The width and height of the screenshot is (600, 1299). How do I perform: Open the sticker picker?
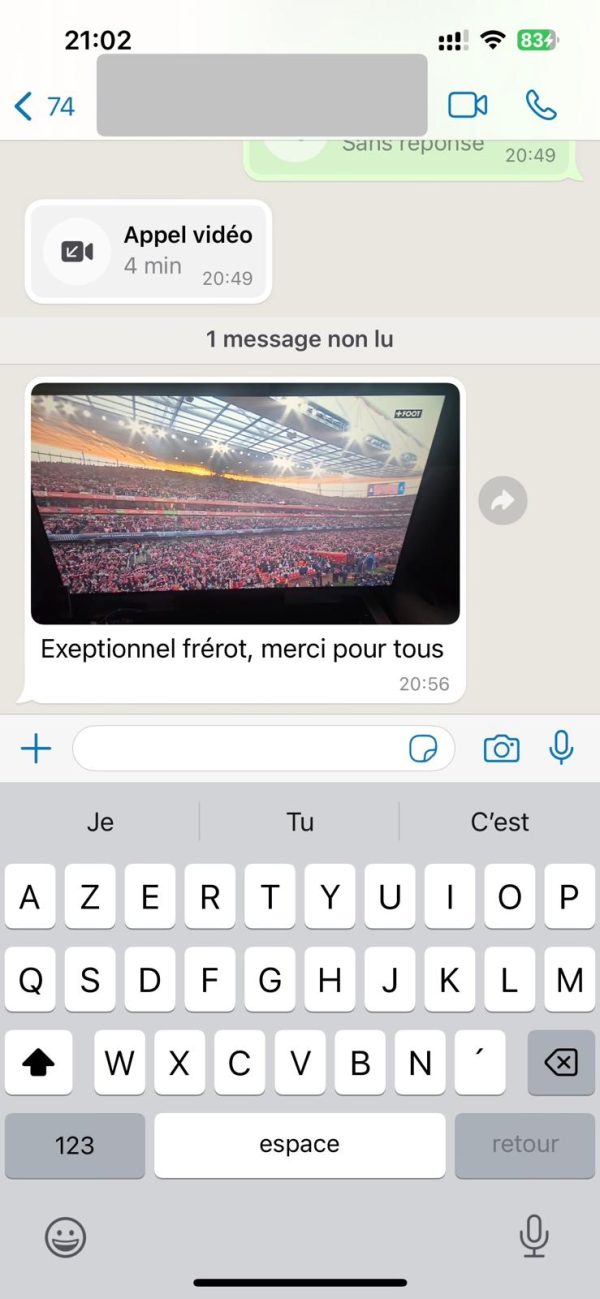point(424,748)
